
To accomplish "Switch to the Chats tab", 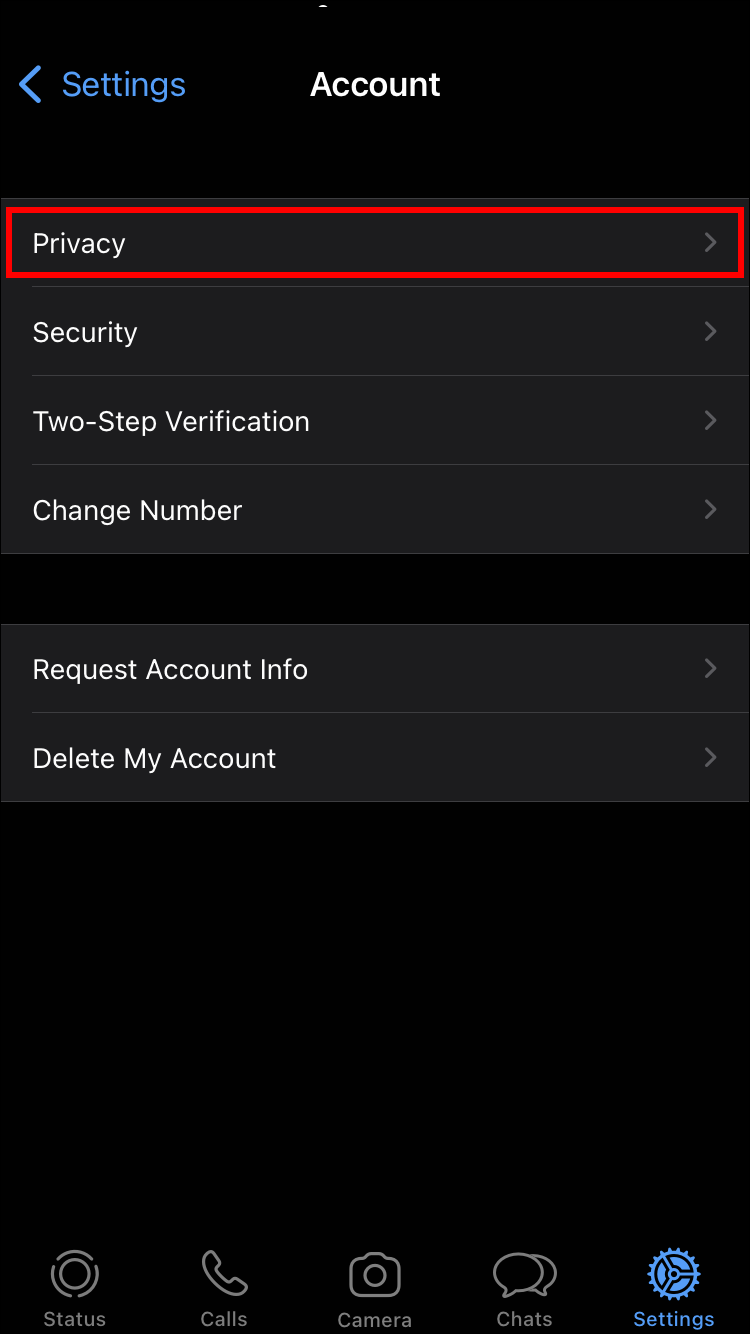I will [524, 1288].
